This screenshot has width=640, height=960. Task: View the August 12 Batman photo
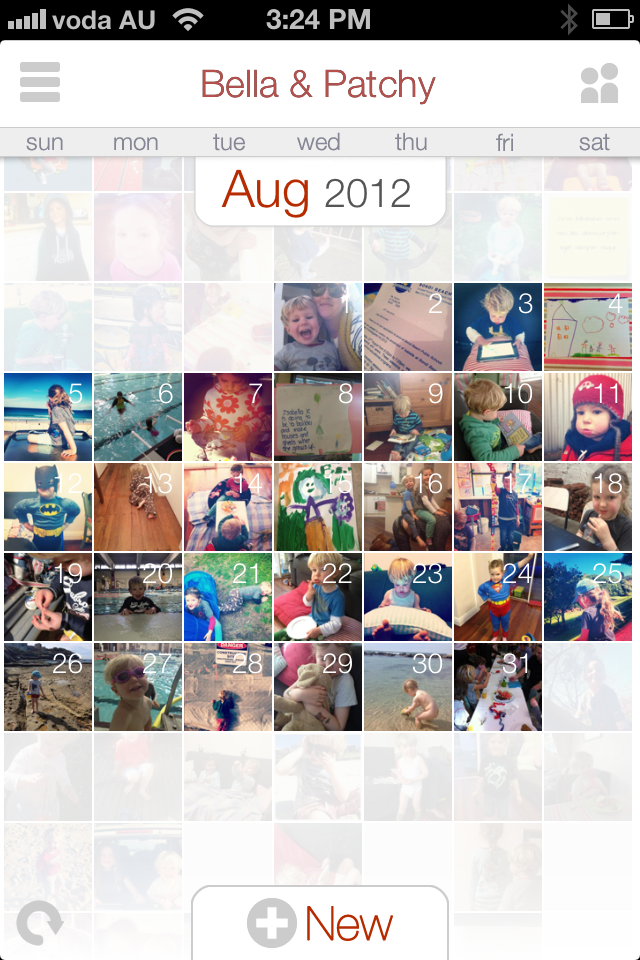(47, 507)
